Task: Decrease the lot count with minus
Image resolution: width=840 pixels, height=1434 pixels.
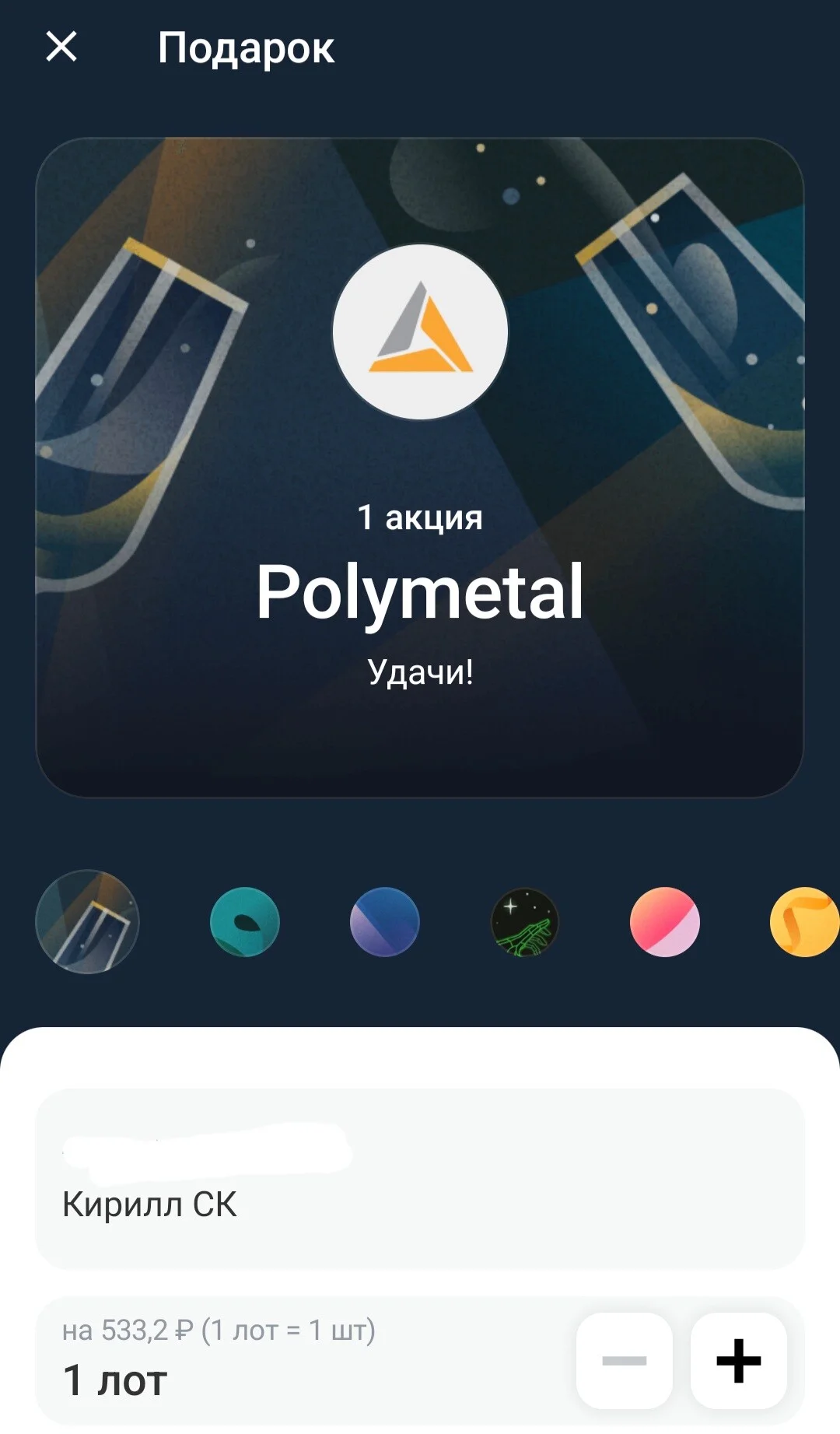Action: coord(625,1361)
